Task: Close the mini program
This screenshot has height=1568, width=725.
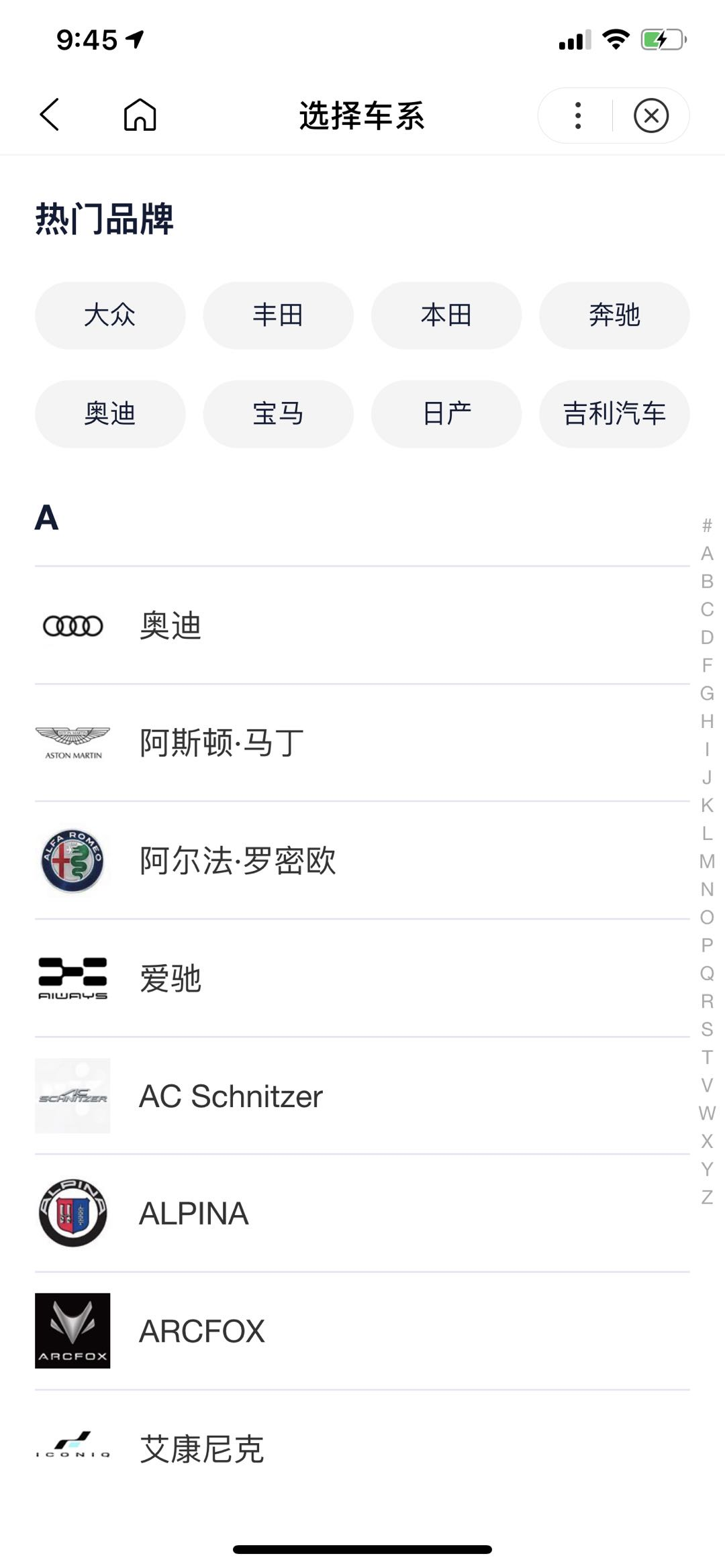Action: (650, 115)
